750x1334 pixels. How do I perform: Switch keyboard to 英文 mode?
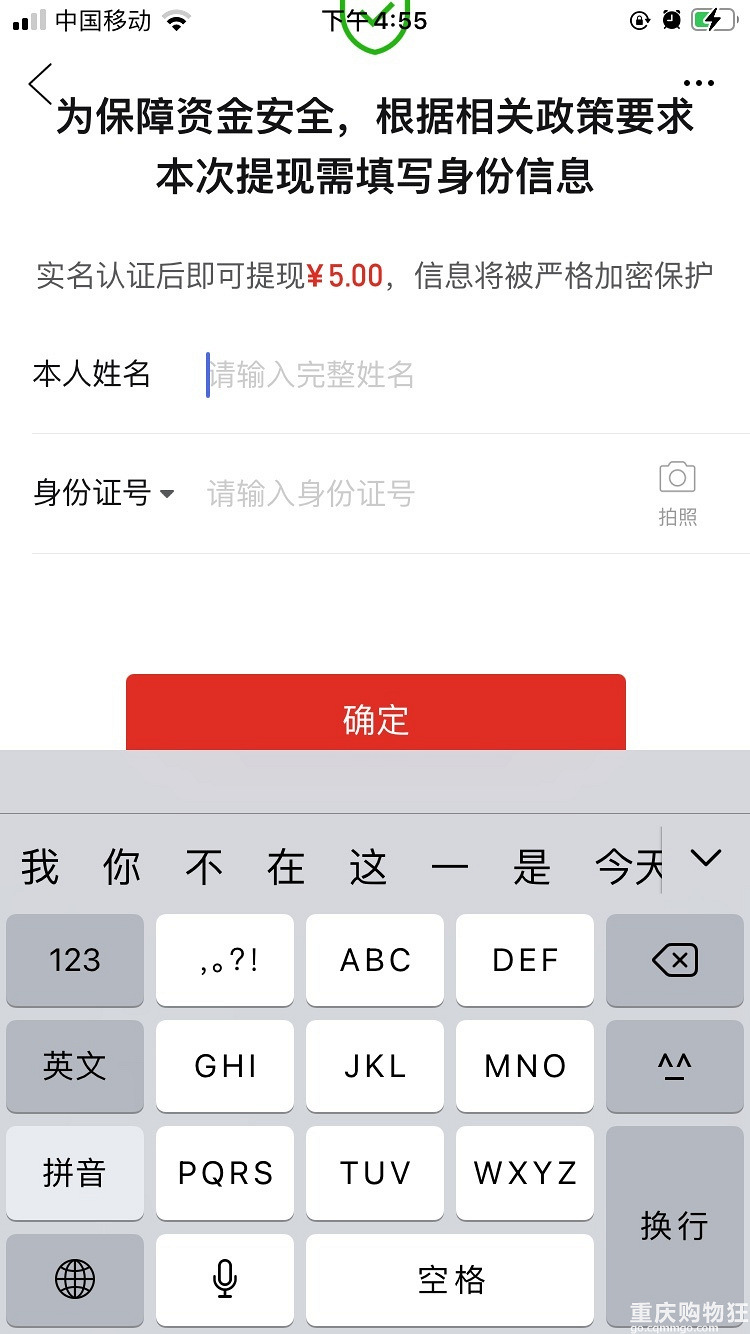[75, 1066]
